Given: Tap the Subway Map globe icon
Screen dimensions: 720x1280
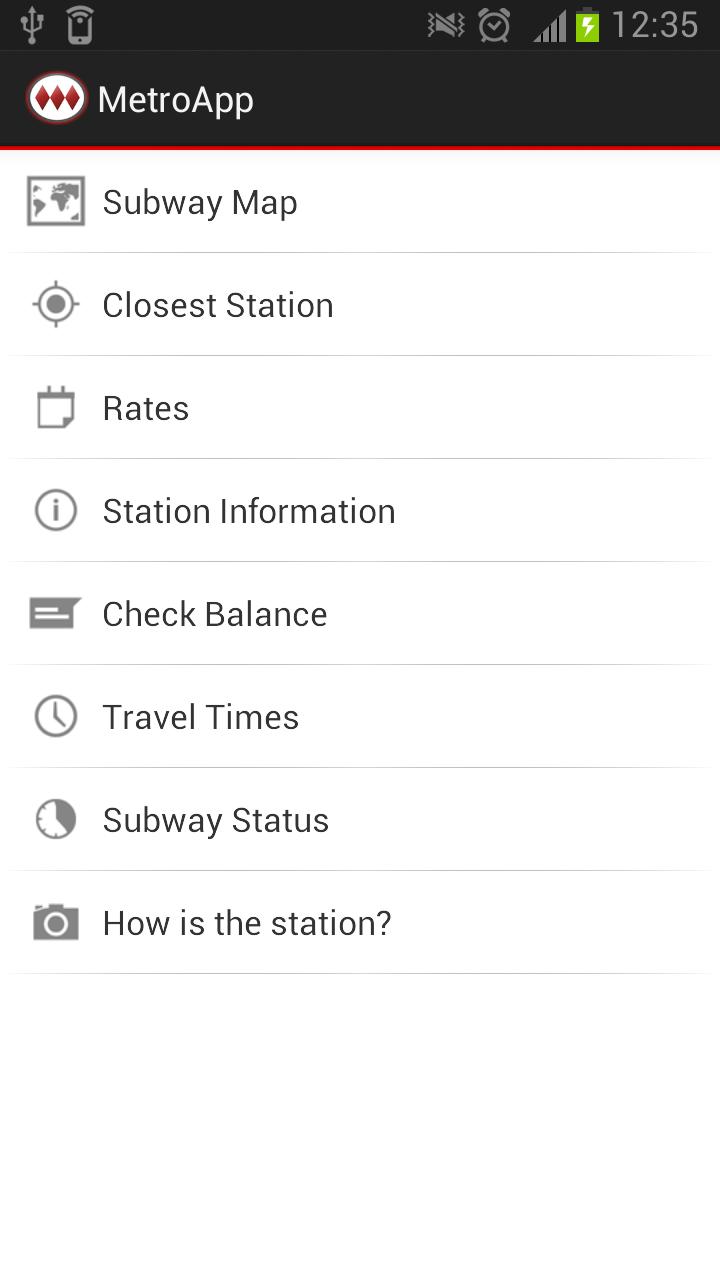Looking at the screenshot, I should tap(55, 200).
